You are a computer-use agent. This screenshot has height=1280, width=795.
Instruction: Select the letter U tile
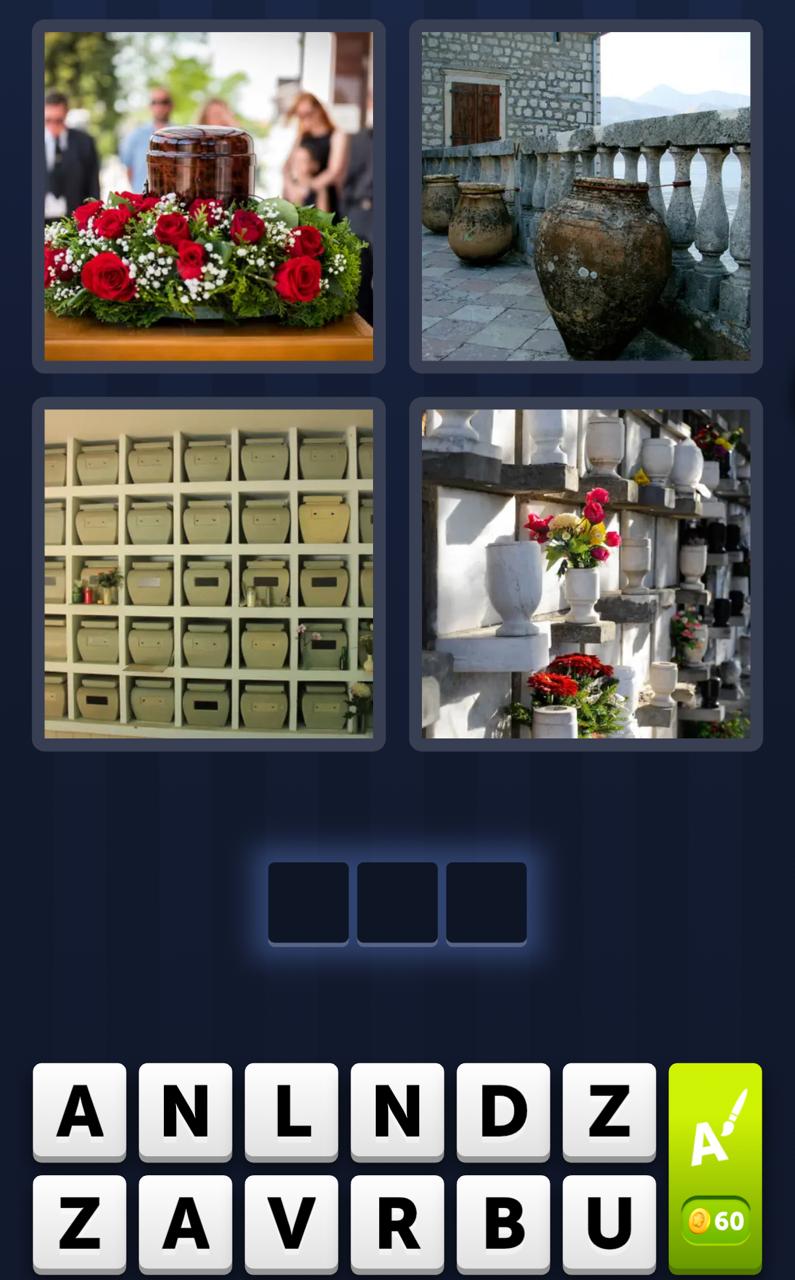(608, 1222)
